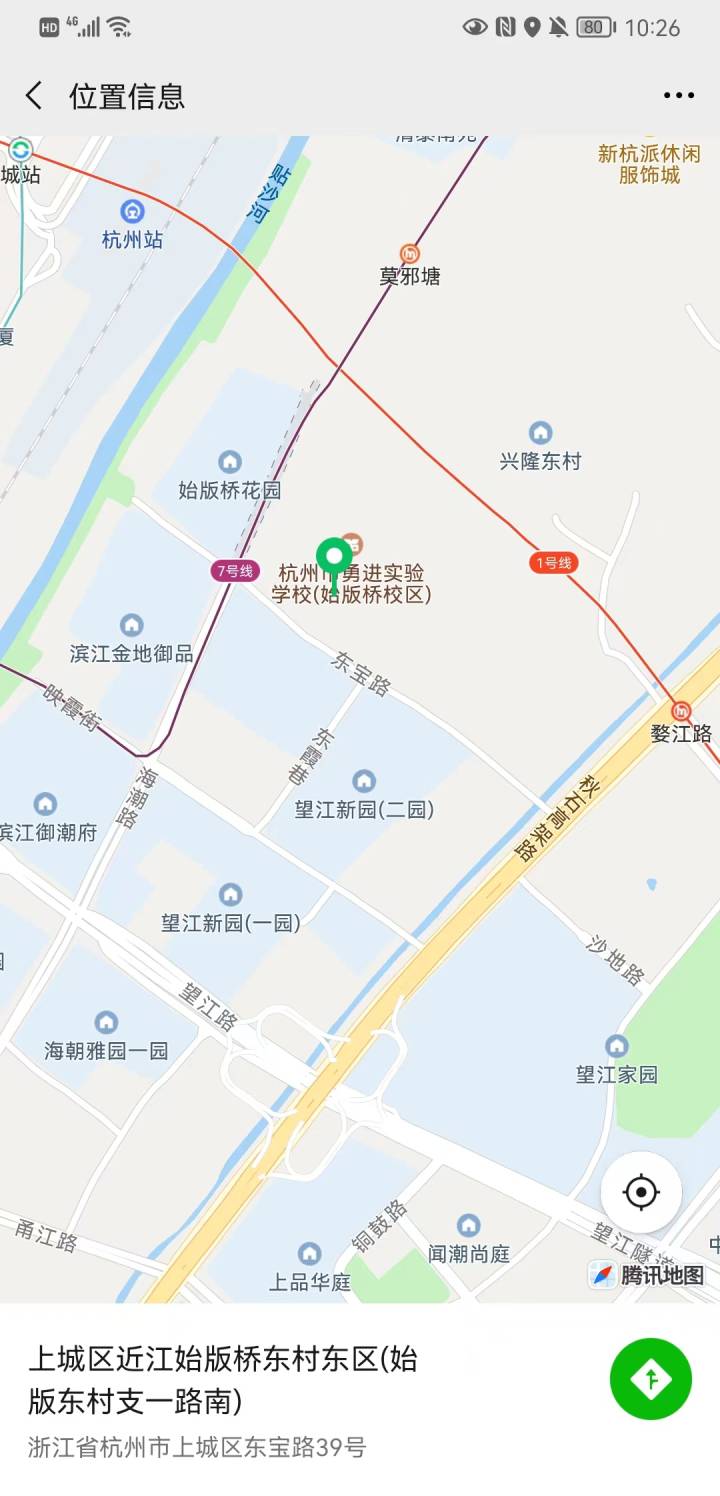Select the 望江新园(二园) place marker

click(x=364, y=781)
